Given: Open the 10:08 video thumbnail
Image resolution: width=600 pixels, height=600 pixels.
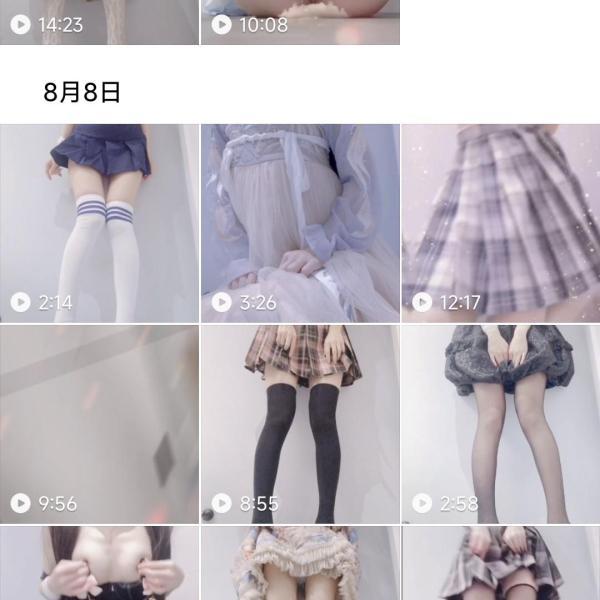Looking at the screenshot, I should [x=299, y=20].
